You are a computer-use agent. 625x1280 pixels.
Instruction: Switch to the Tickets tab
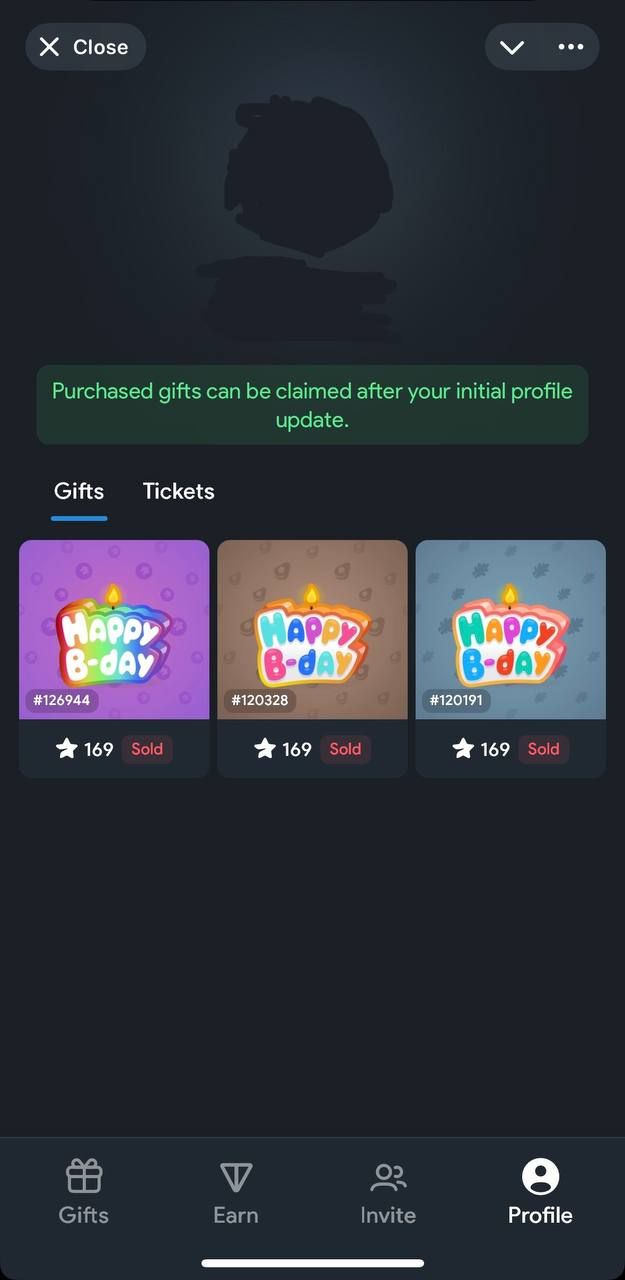point(178,491)
